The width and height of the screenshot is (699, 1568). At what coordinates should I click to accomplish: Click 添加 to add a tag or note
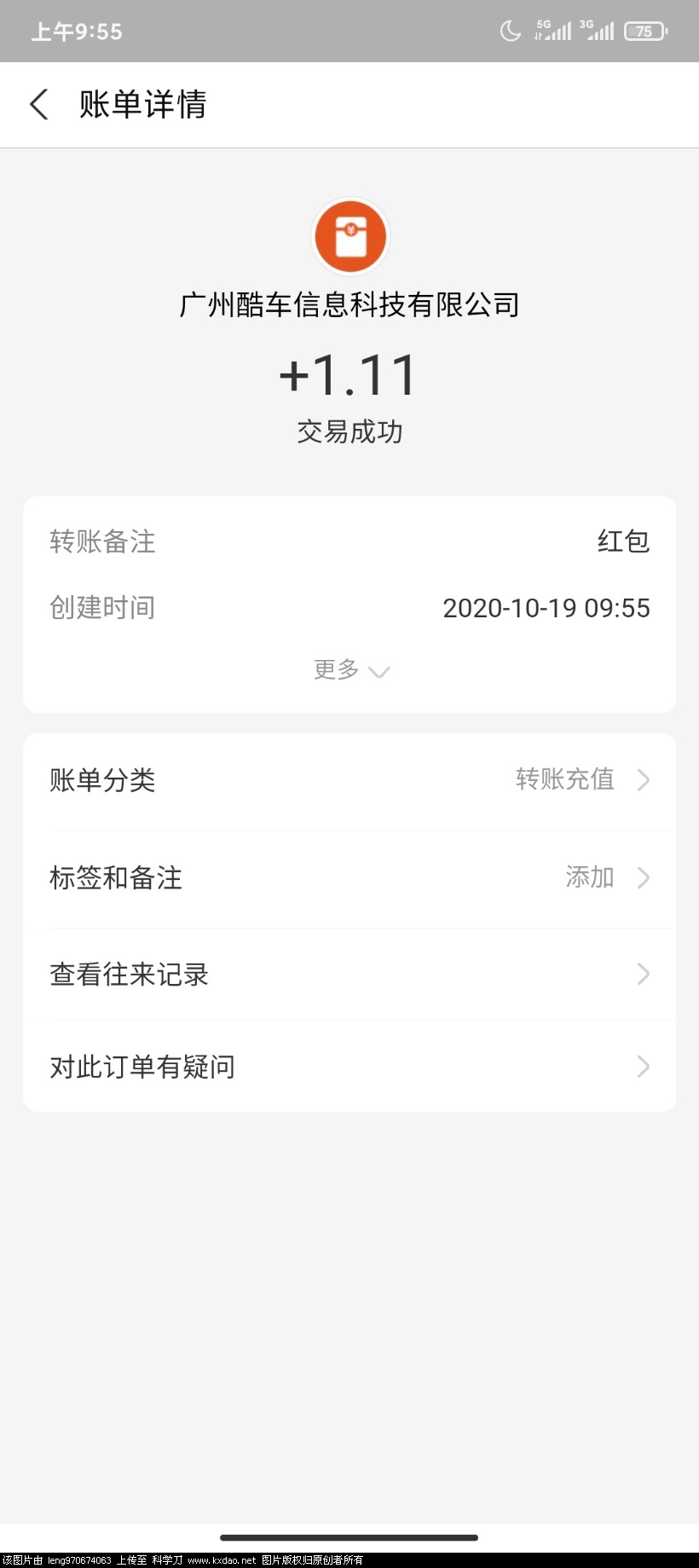click(587, 877)
